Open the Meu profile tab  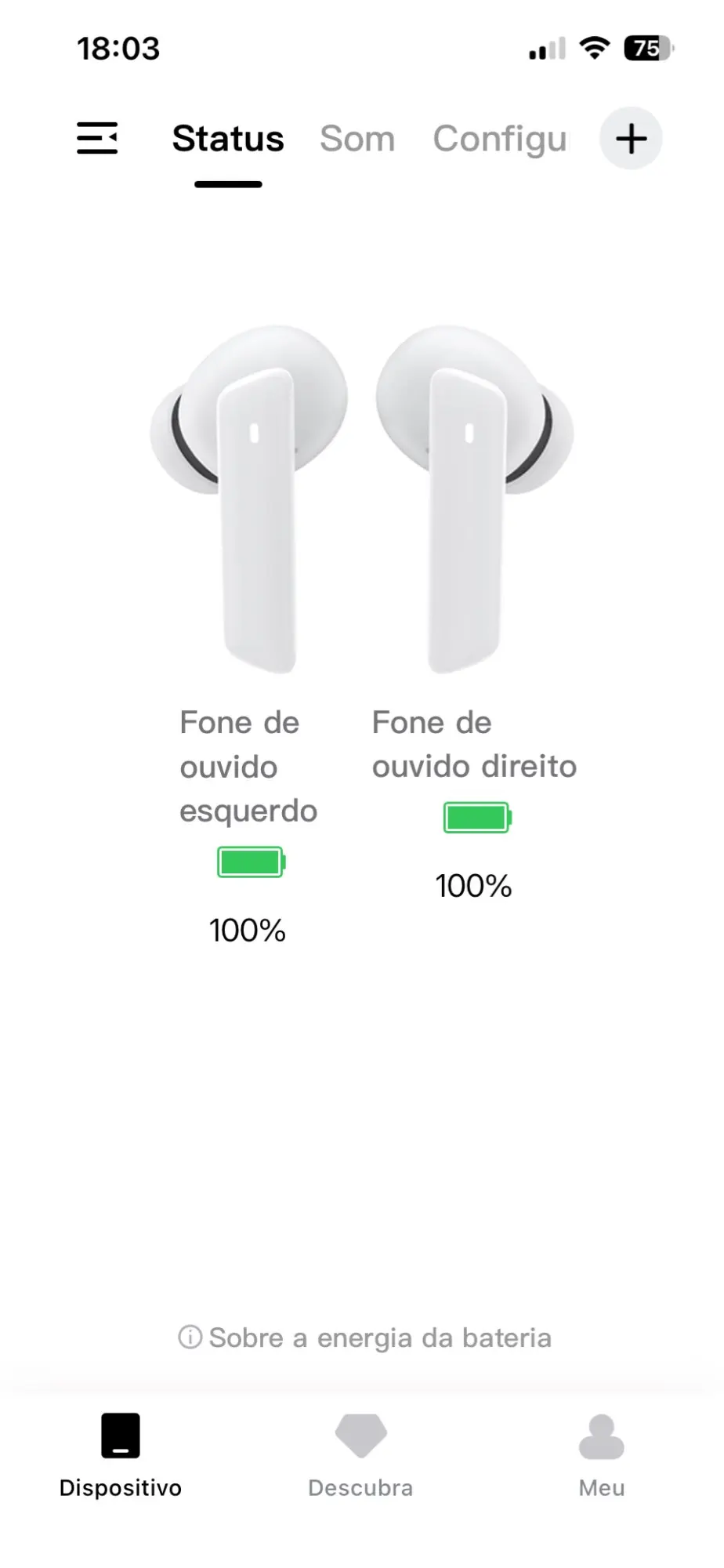click(x=602, y=1456)
